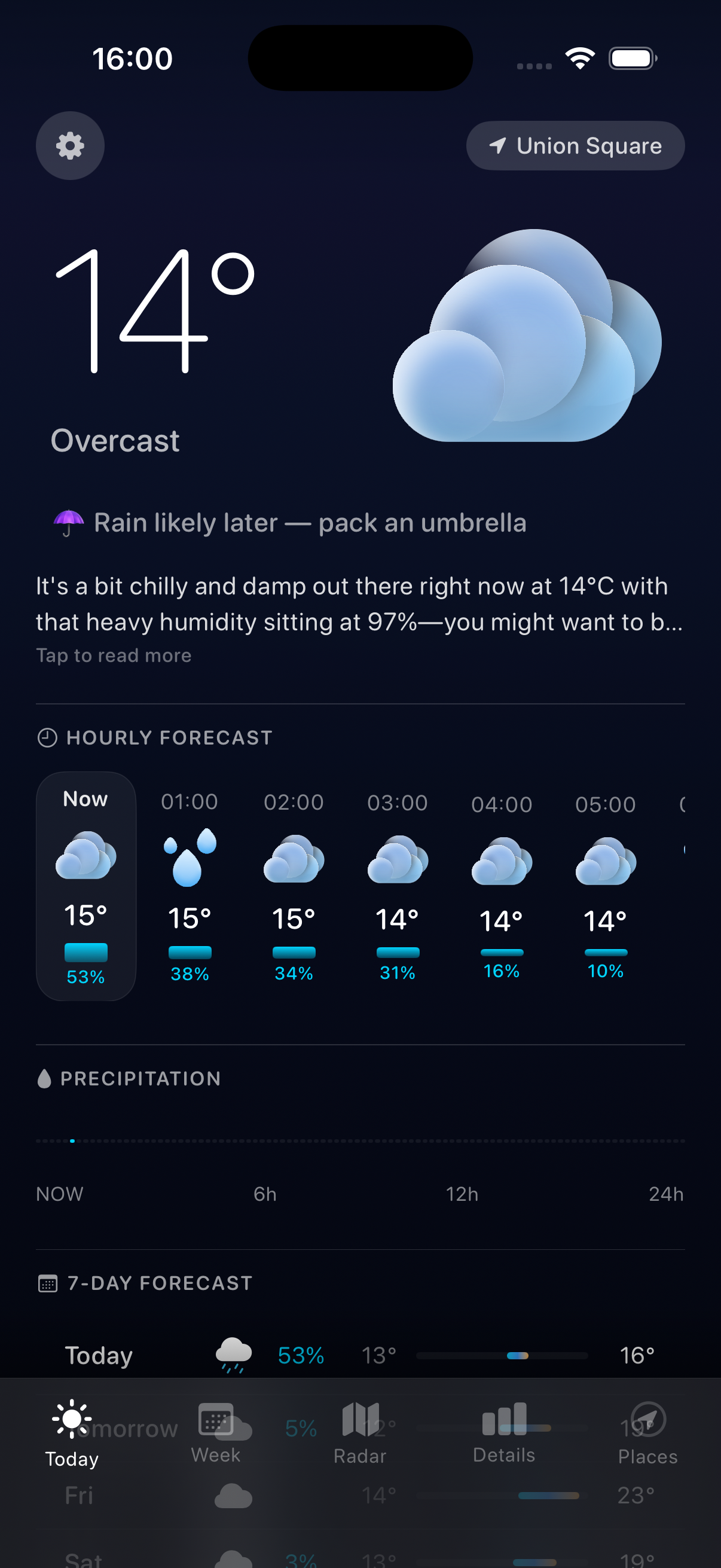721x1568 pixels.
Task: Tap the umbrella rain advisory icon
Action: point(68,522)
